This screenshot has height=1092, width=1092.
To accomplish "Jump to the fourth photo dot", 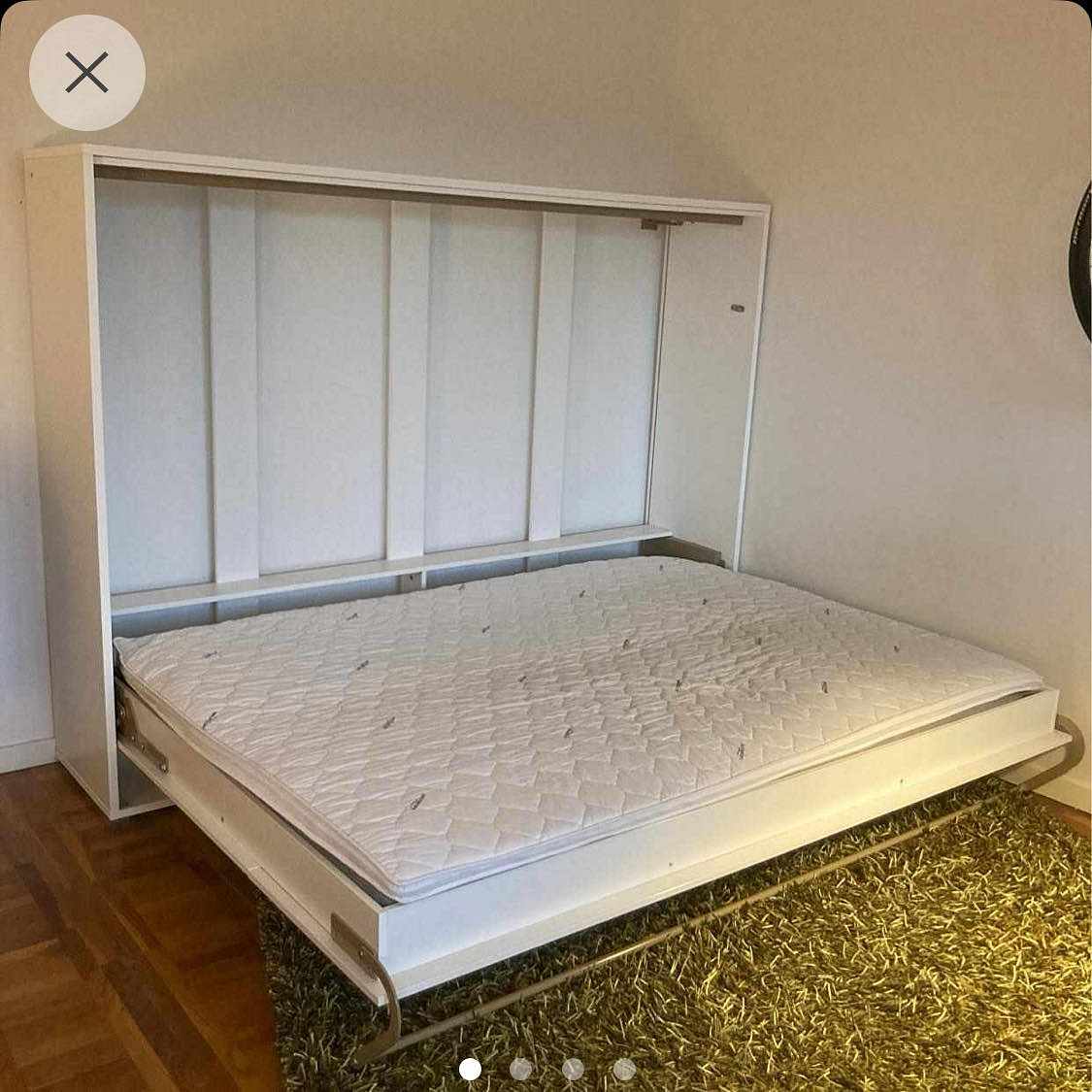I will click(624, 1069).
